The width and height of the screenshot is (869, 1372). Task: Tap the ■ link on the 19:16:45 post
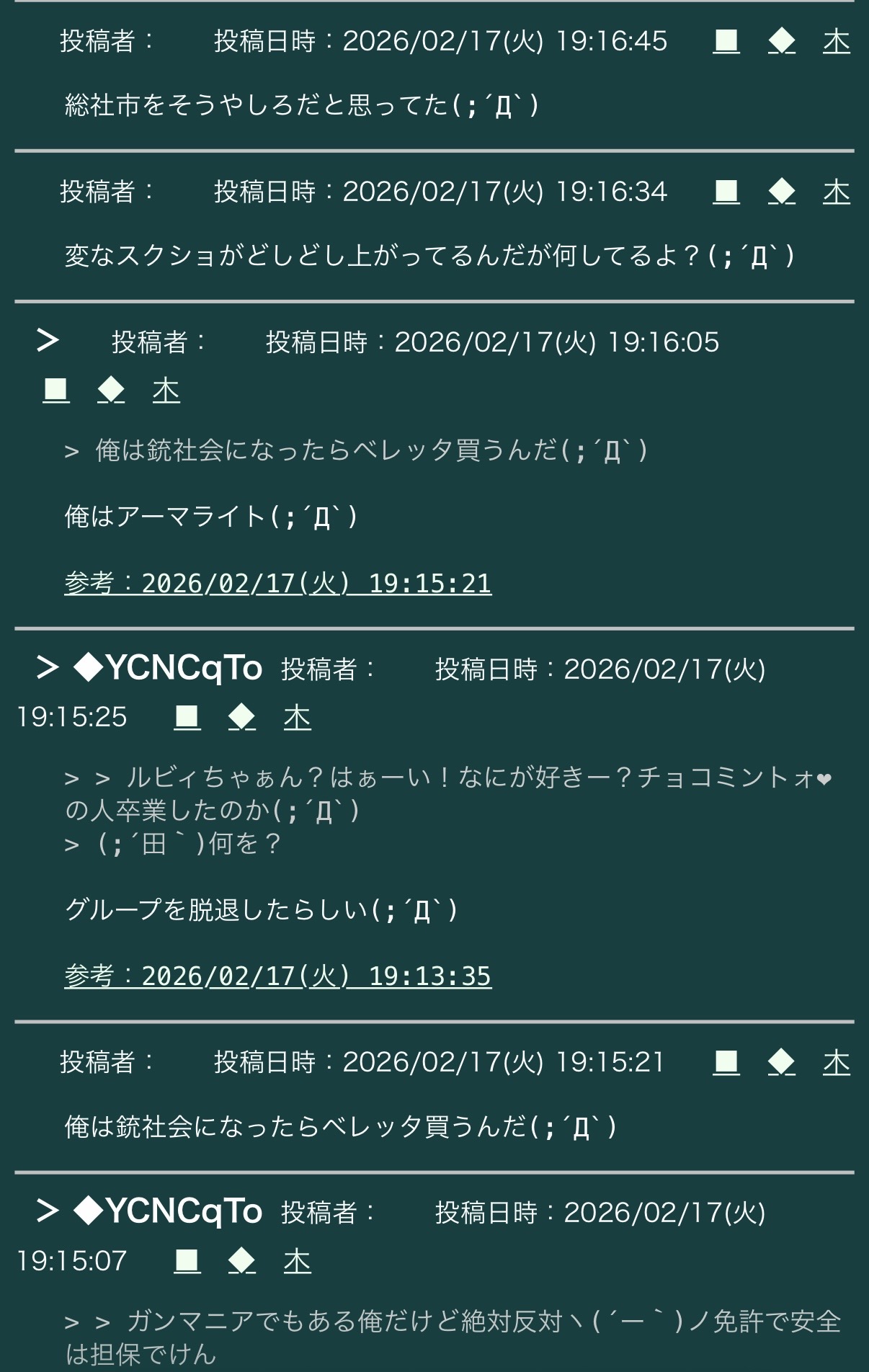tap(726, 42)
